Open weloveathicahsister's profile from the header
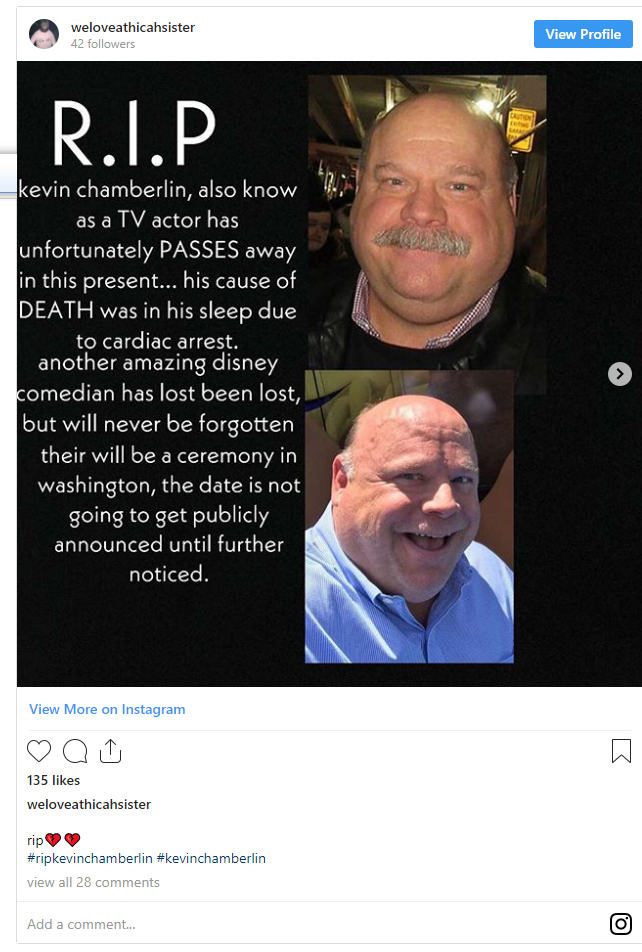The image size is (642, 952). click(133, 27)
